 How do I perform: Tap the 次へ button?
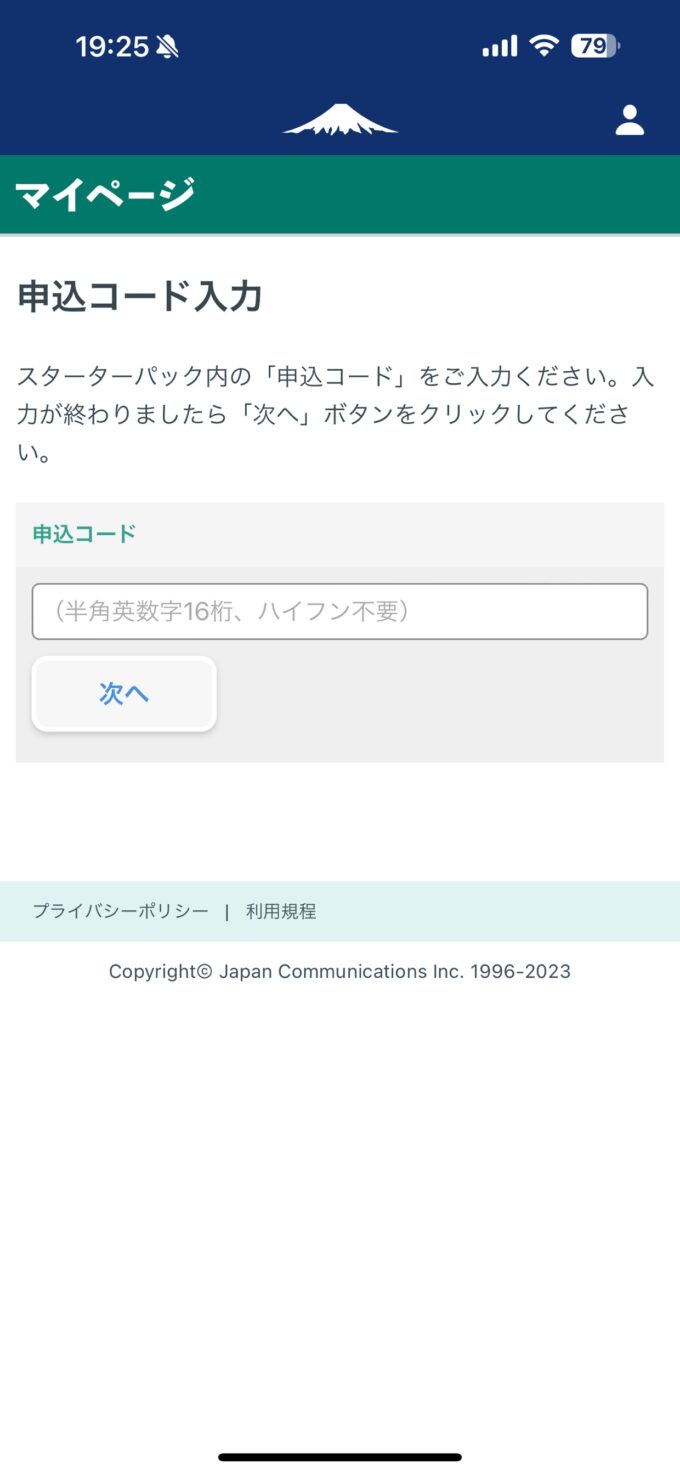click(x=124, y=694)
